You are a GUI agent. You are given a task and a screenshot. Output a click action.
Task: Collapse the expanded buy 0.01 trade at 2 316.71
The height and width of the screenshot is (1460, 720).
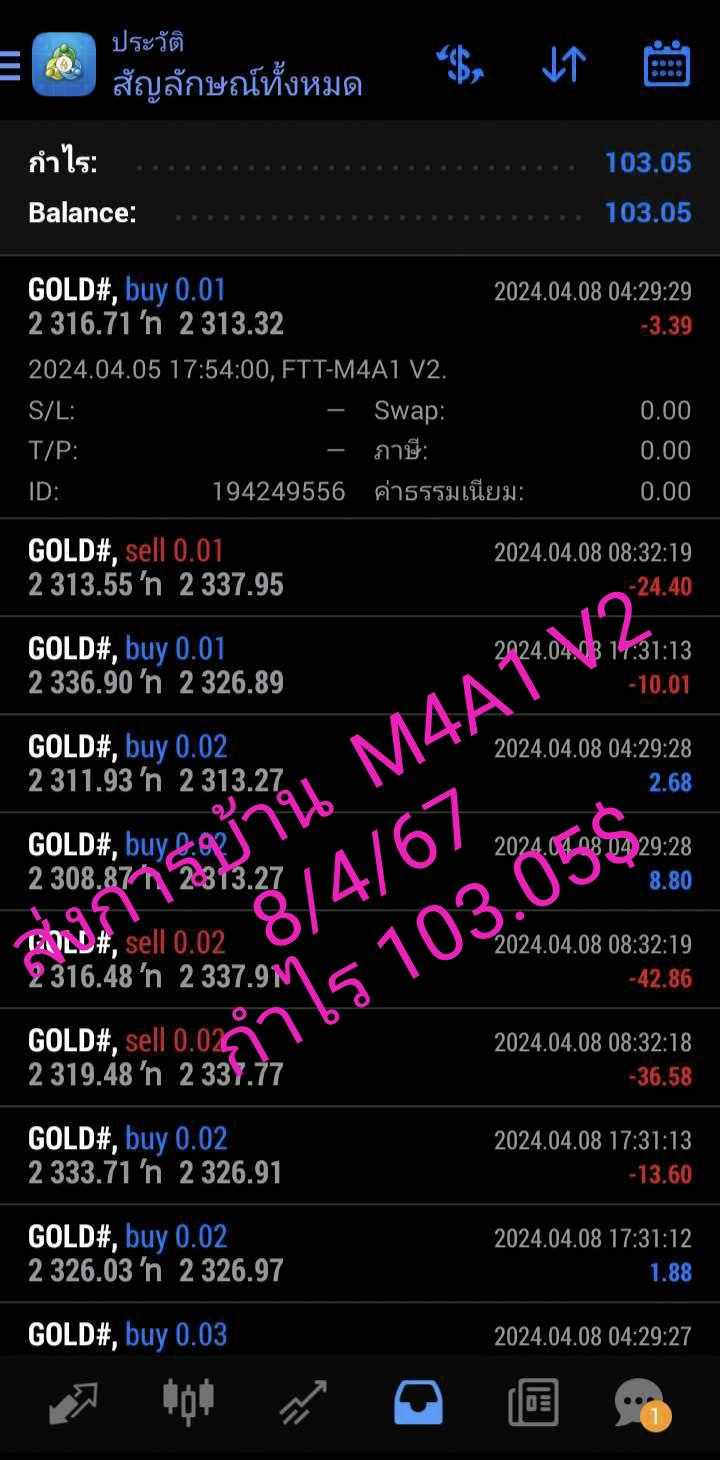360,308
